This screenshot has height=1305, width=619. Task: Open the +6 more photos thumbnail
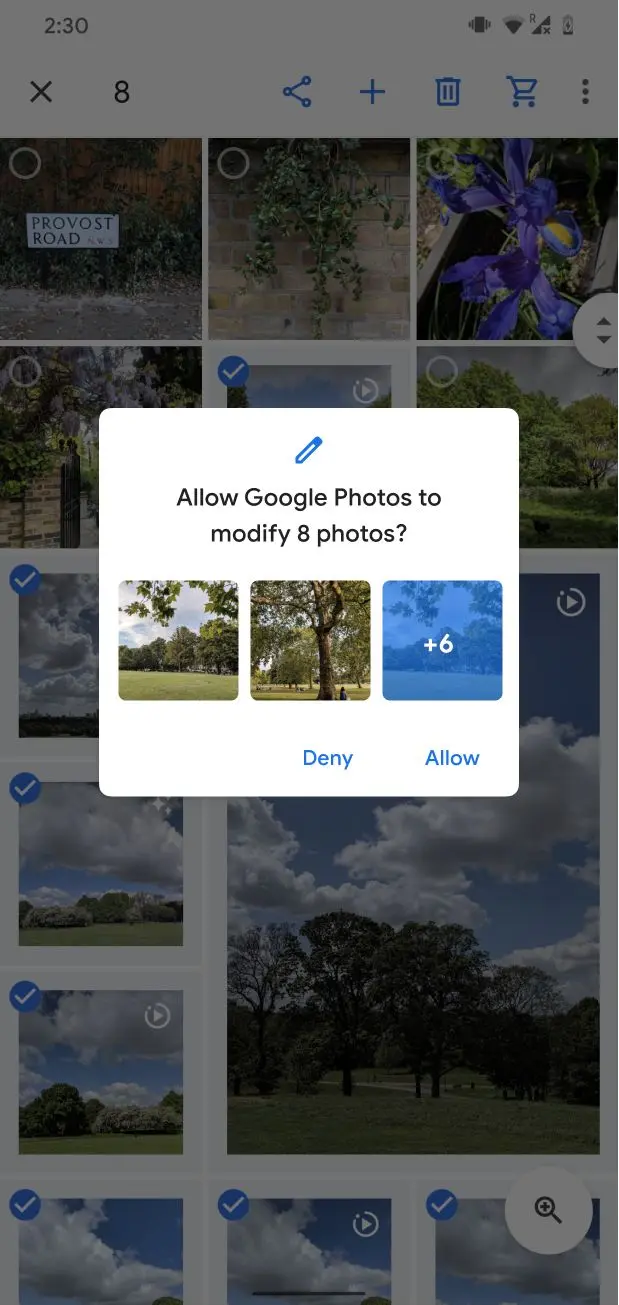tap(442, 641)
